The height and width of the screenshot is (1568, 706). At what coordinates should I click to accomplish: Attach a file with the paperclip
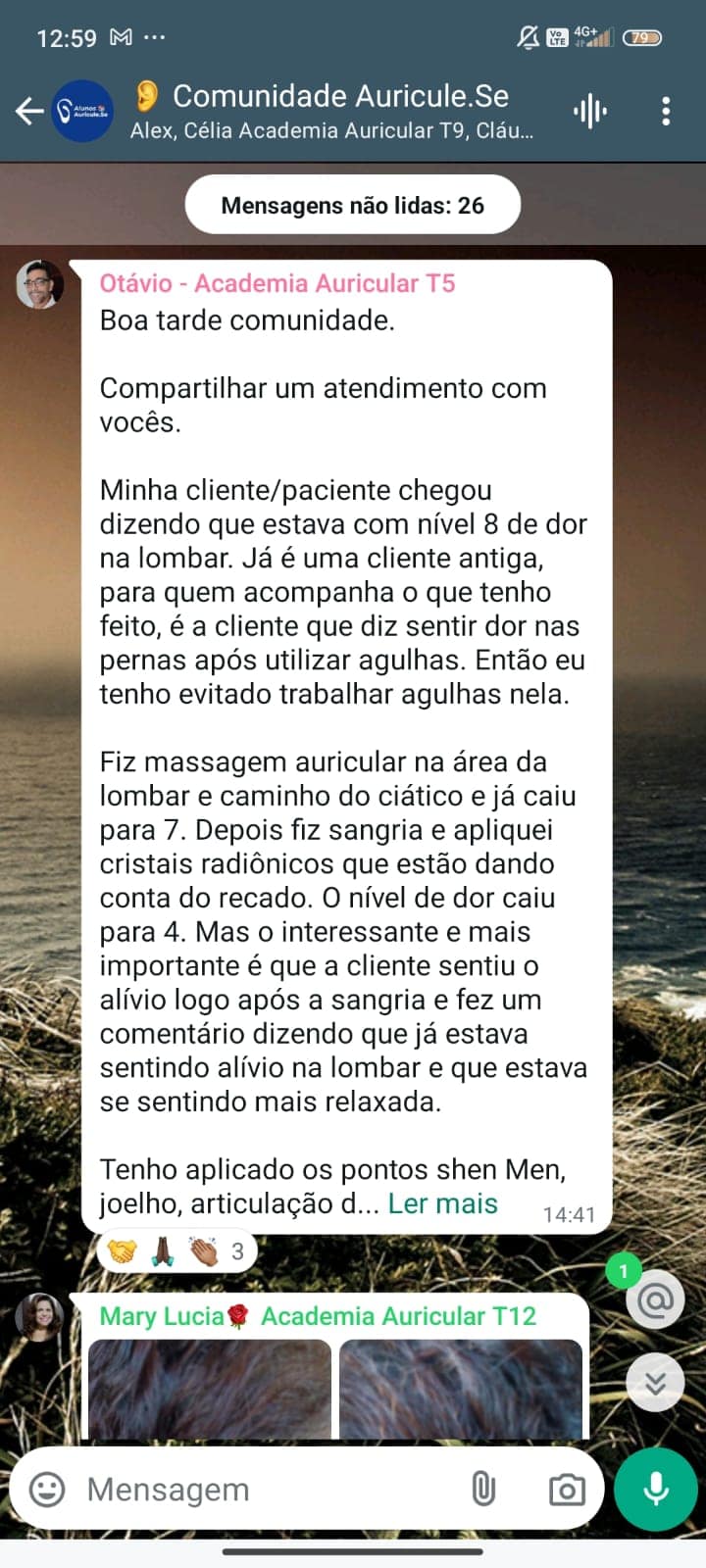(482, 1490)
